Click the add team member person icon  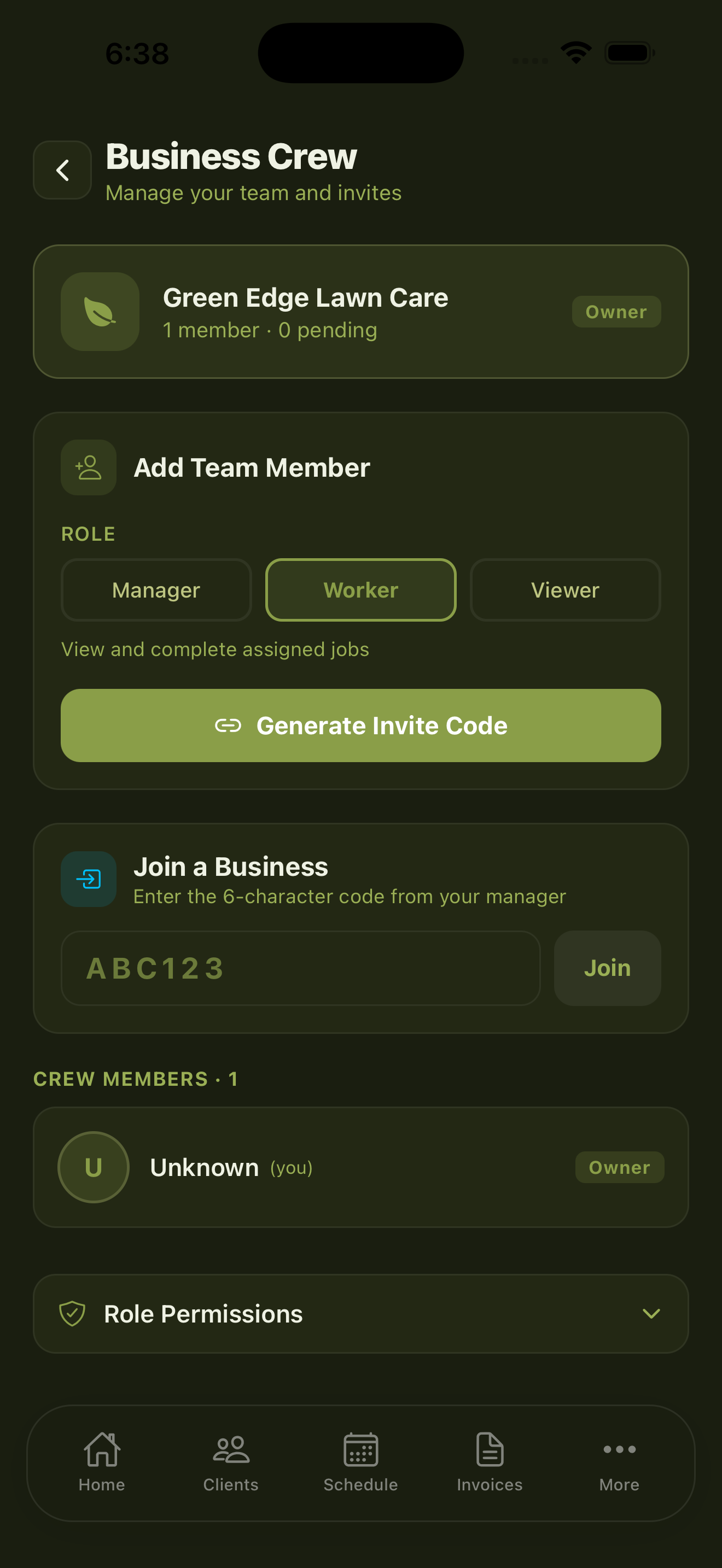pyautogui.click(x=88, y=467)
